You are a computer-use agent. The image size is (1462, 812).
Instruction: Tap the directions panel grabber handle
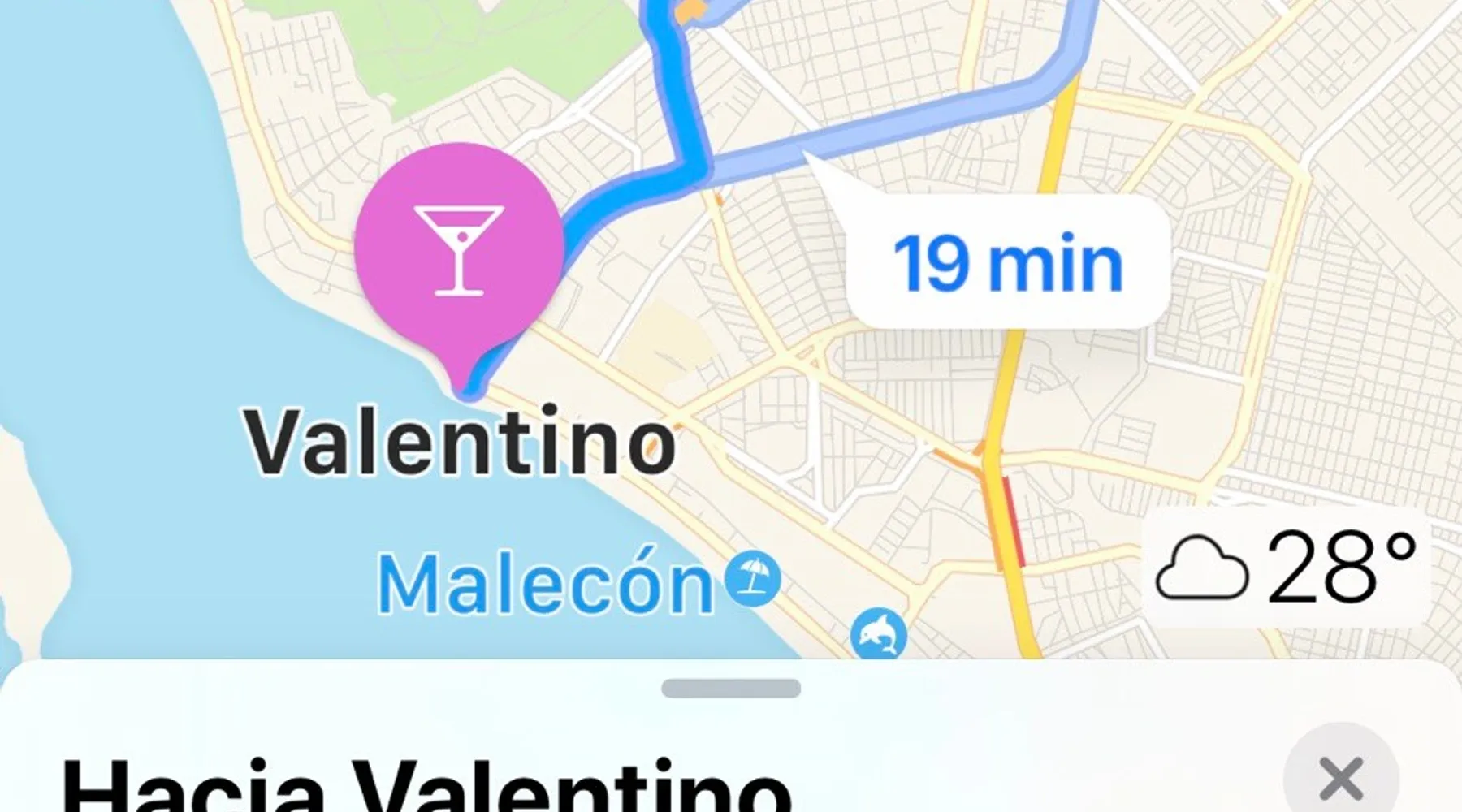pos(731,689)
